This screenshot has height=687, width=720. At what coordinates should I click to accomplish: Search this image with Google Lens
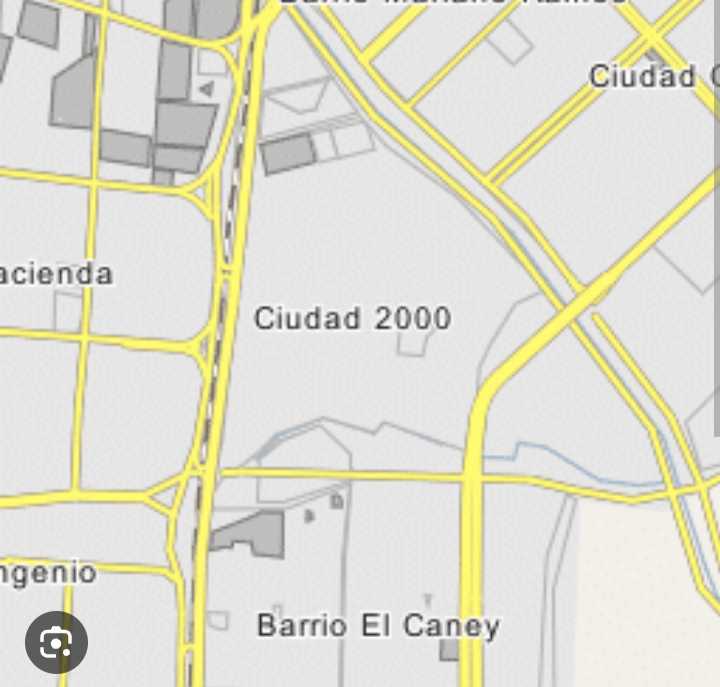coord(56,641)
